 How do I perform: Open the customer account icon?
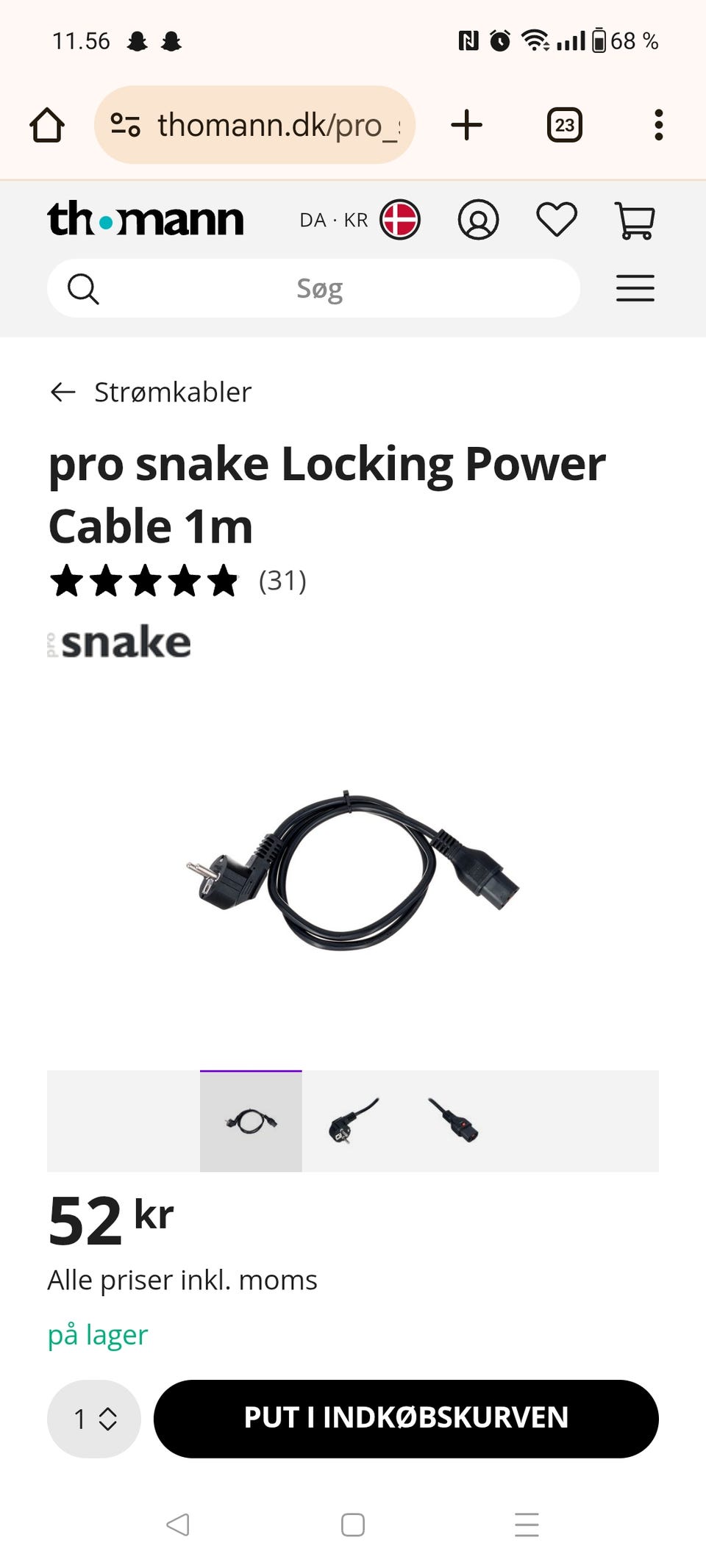(478, 220)
